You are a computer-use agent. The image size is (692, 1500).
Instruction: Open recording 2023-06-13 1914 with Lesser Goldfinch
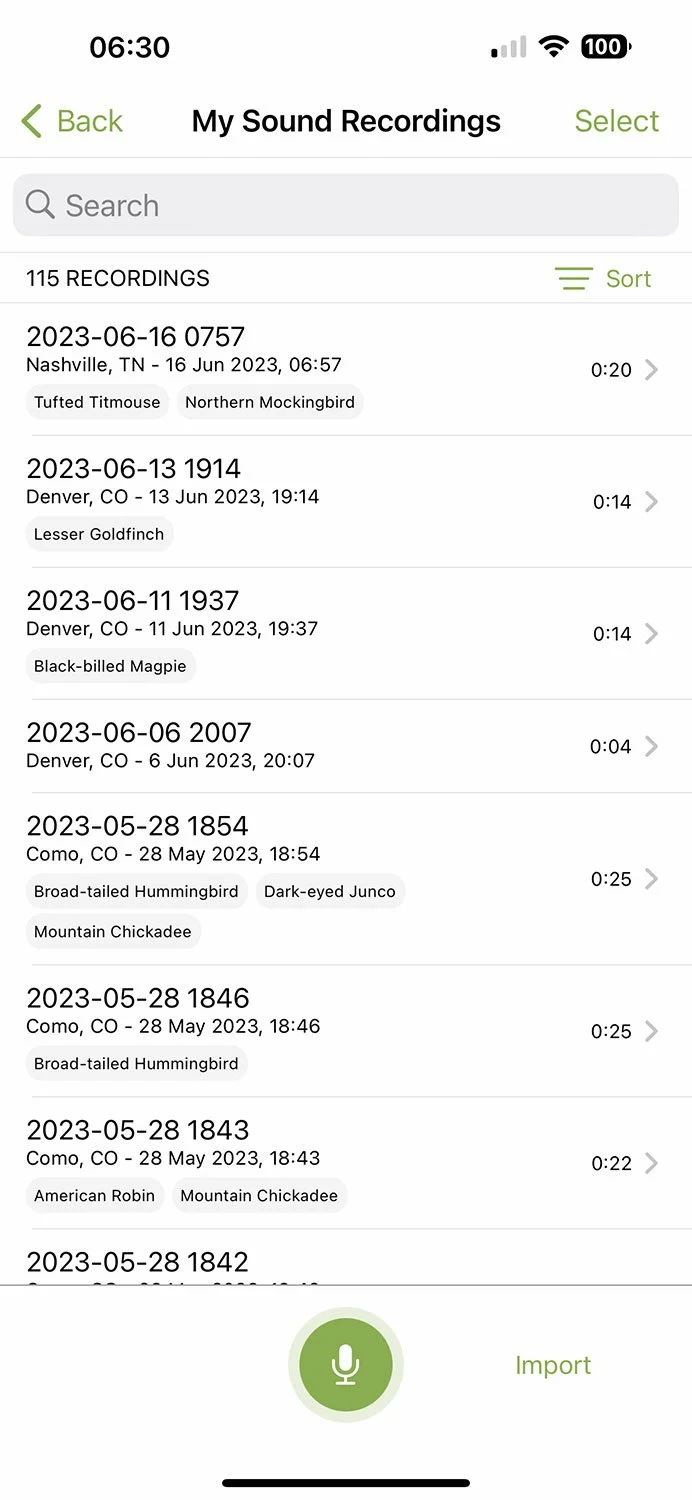tap(340, 501)
